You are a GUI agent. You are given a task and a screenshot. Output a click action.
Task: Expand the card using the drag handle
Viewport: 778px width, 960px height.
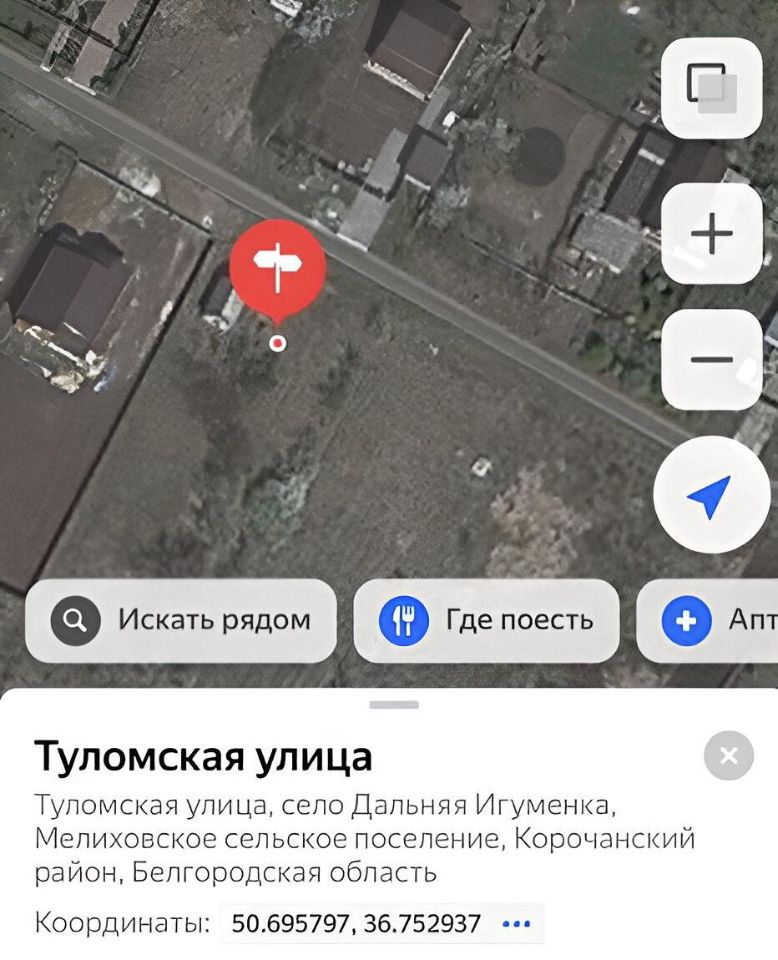click(393, 705)
